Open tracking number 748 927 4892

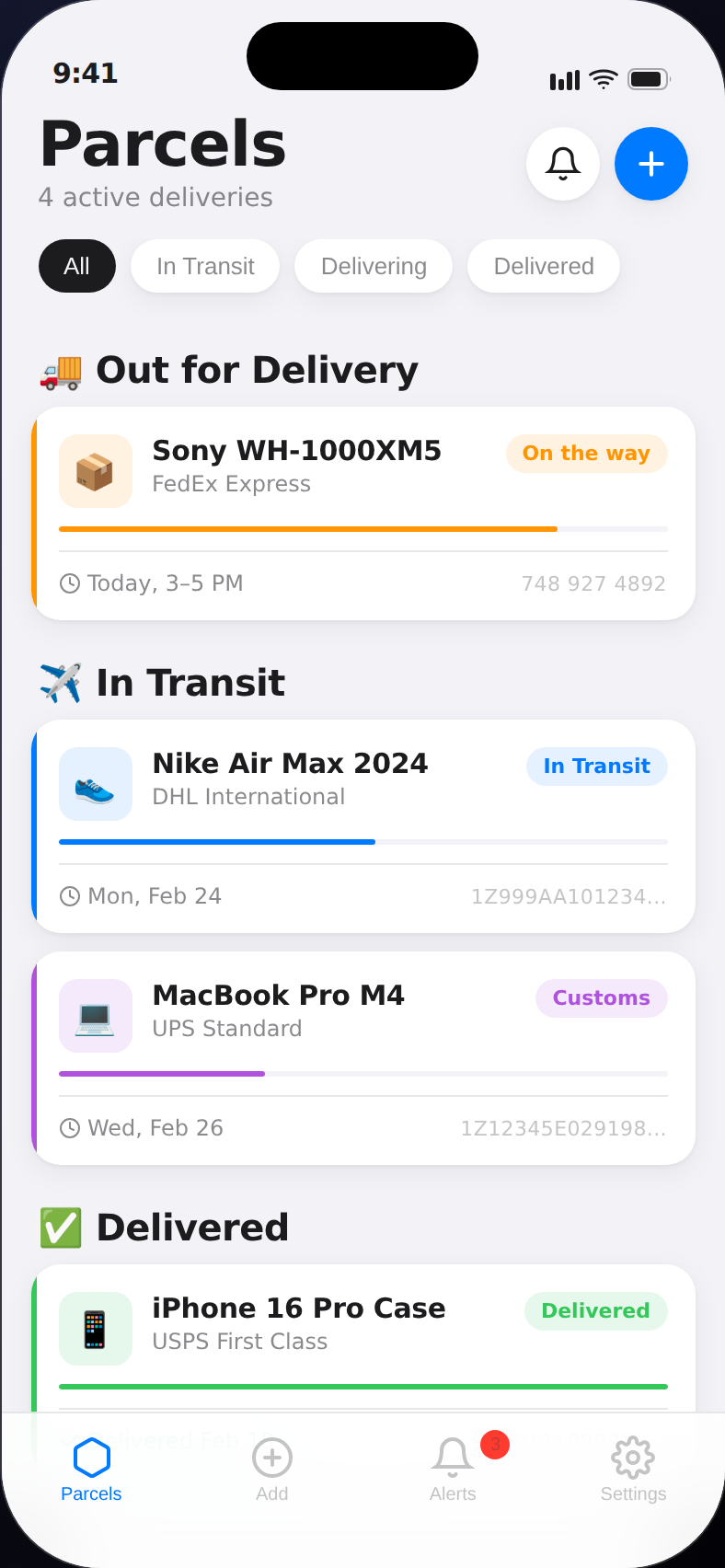tap(593, 582)
